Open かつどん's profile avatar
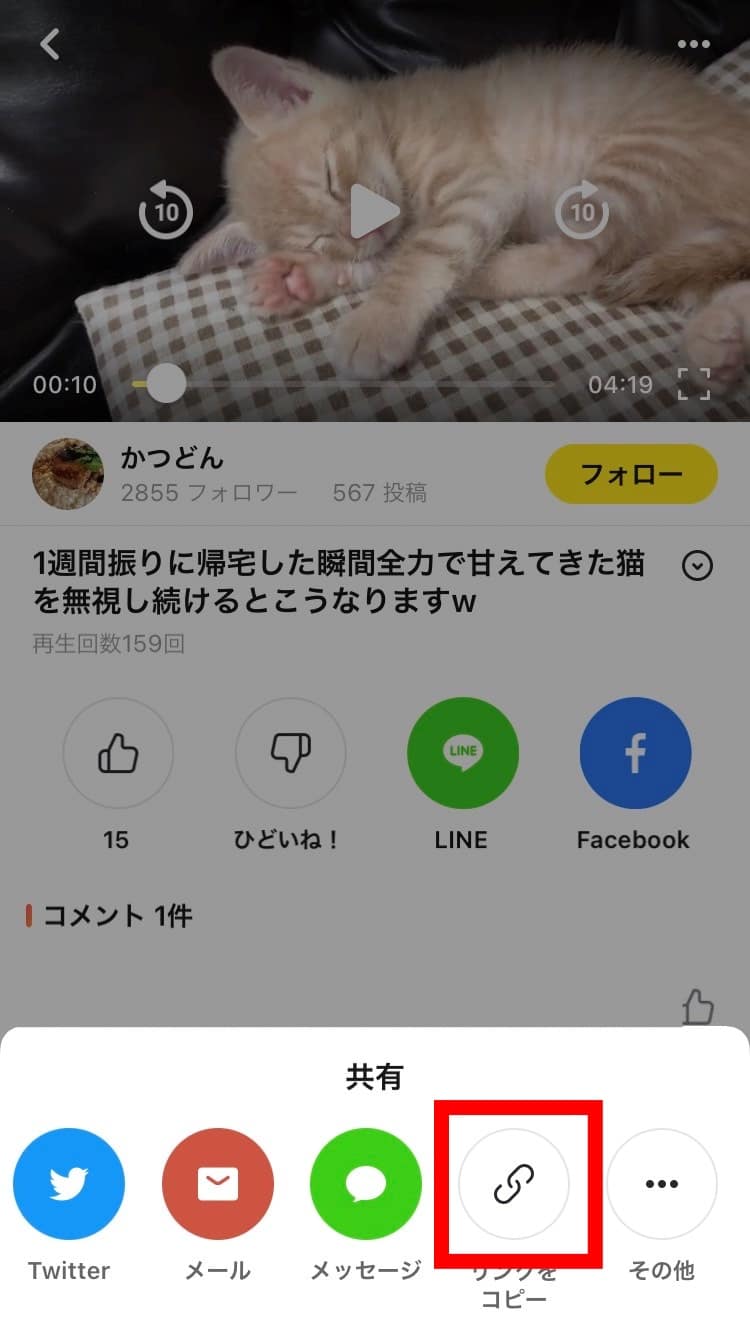The image size is (750, 1334). point(68,473)
